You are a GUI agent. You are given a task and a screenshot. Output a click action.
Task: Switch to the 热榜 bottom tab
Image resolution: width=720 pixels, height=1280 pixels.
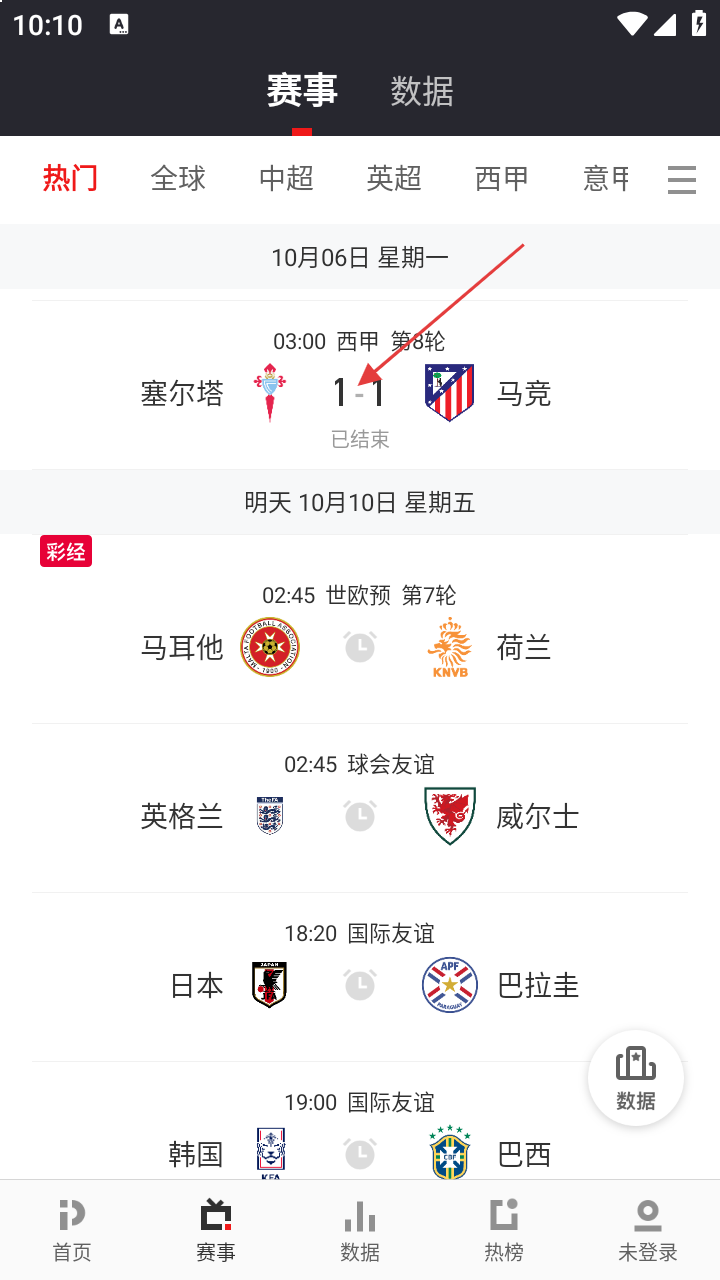[x=504, y=1230]
